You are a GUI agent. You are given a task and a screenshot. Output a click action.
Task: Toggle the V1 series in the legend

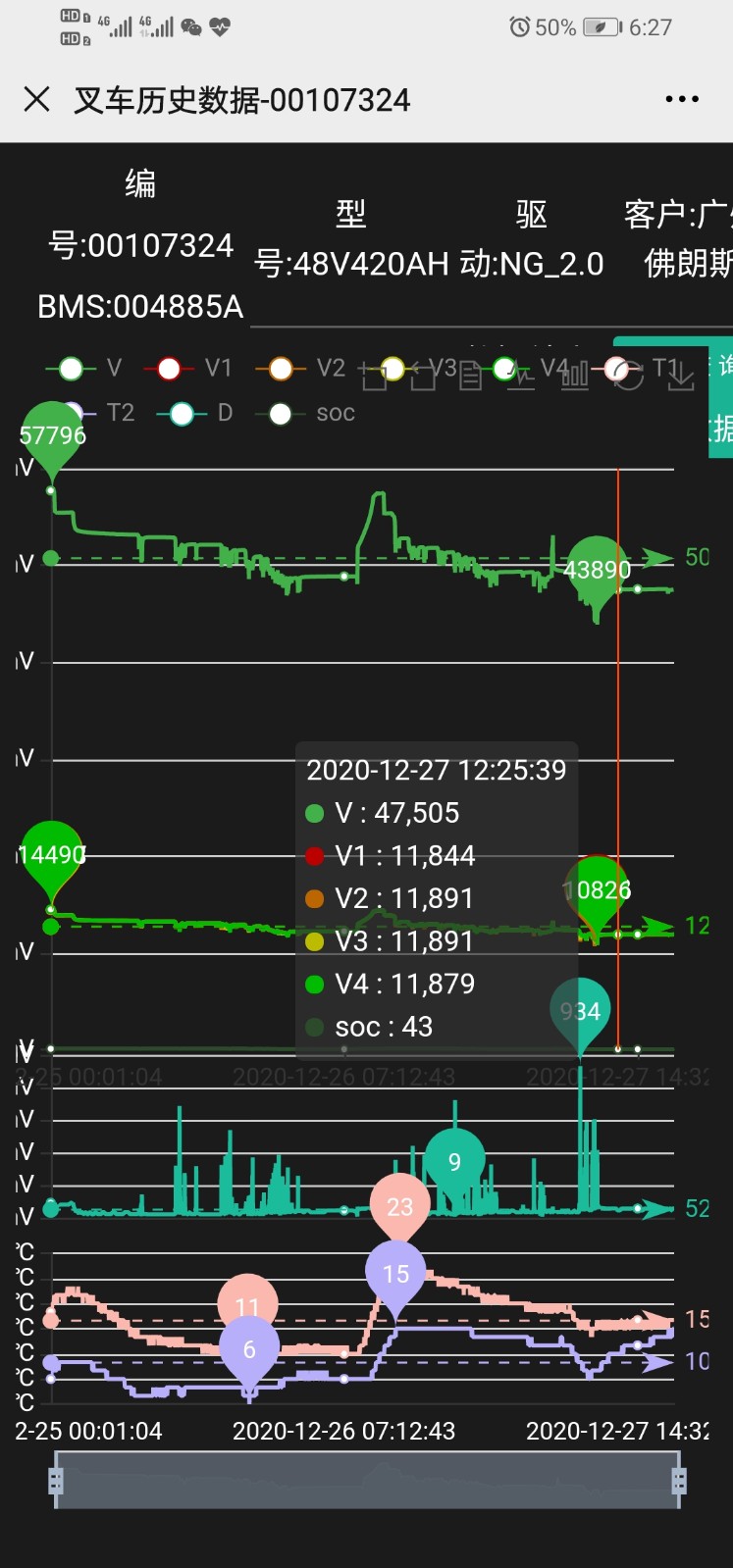(x=187, y=368)
